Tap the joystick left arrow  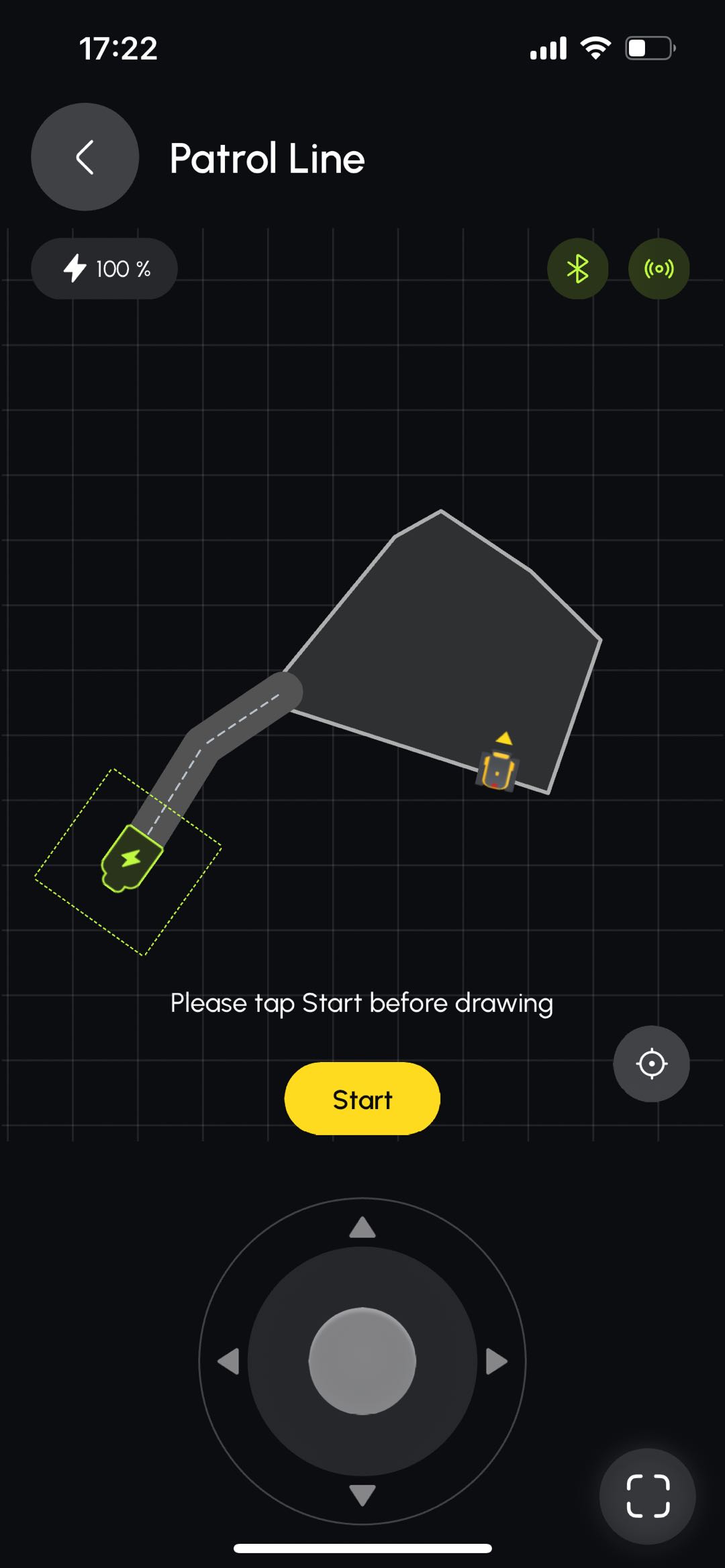229,1361
